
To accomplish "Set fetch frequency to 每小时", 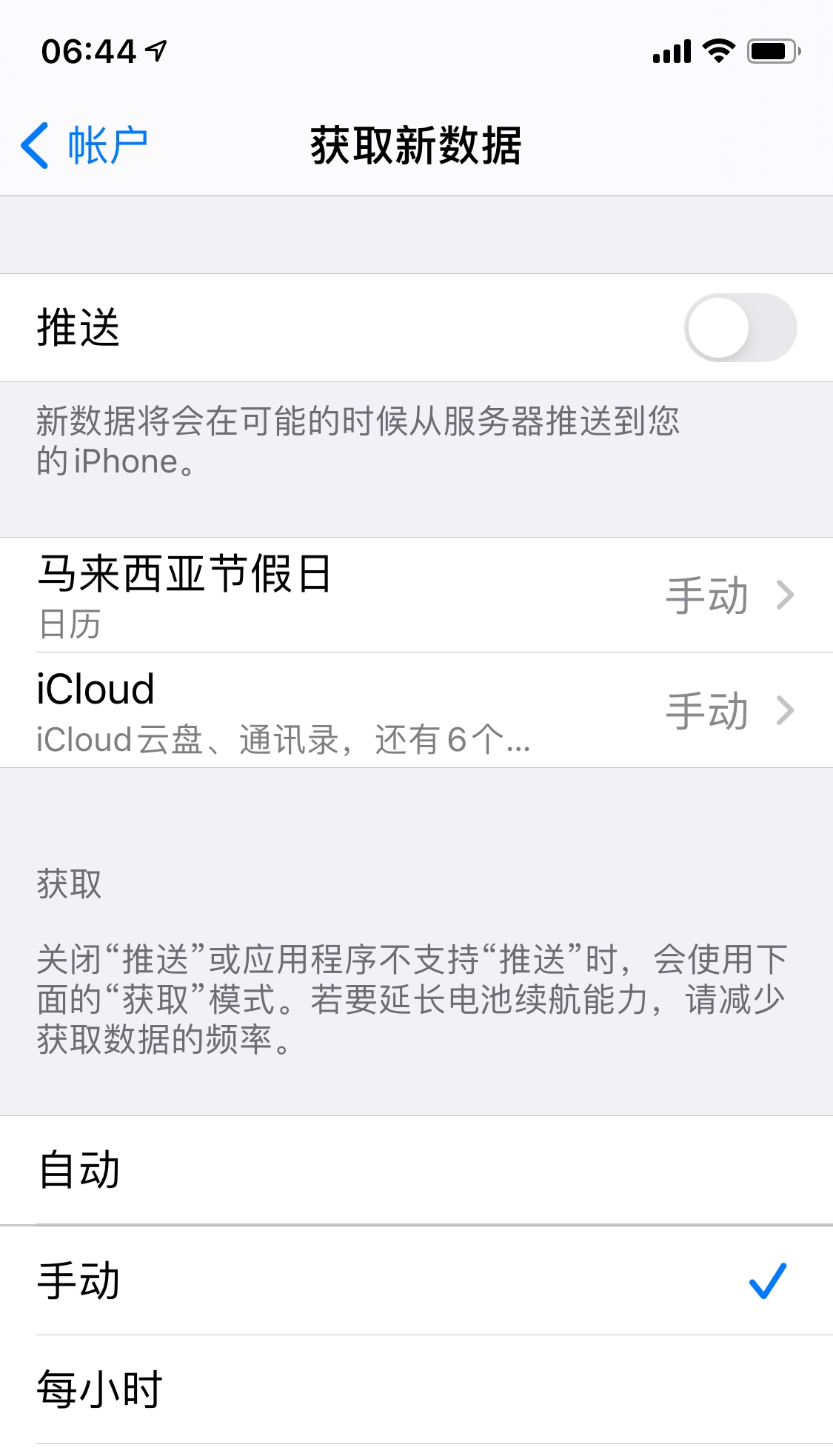I will click(x=416, y=1389).
